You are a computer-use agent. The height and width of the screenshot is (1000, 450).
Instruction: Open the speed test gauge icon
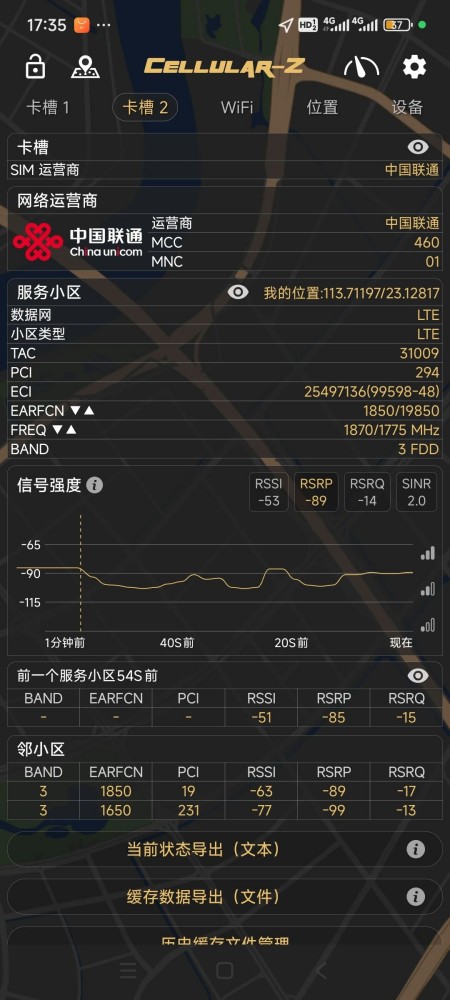[361, 66]
